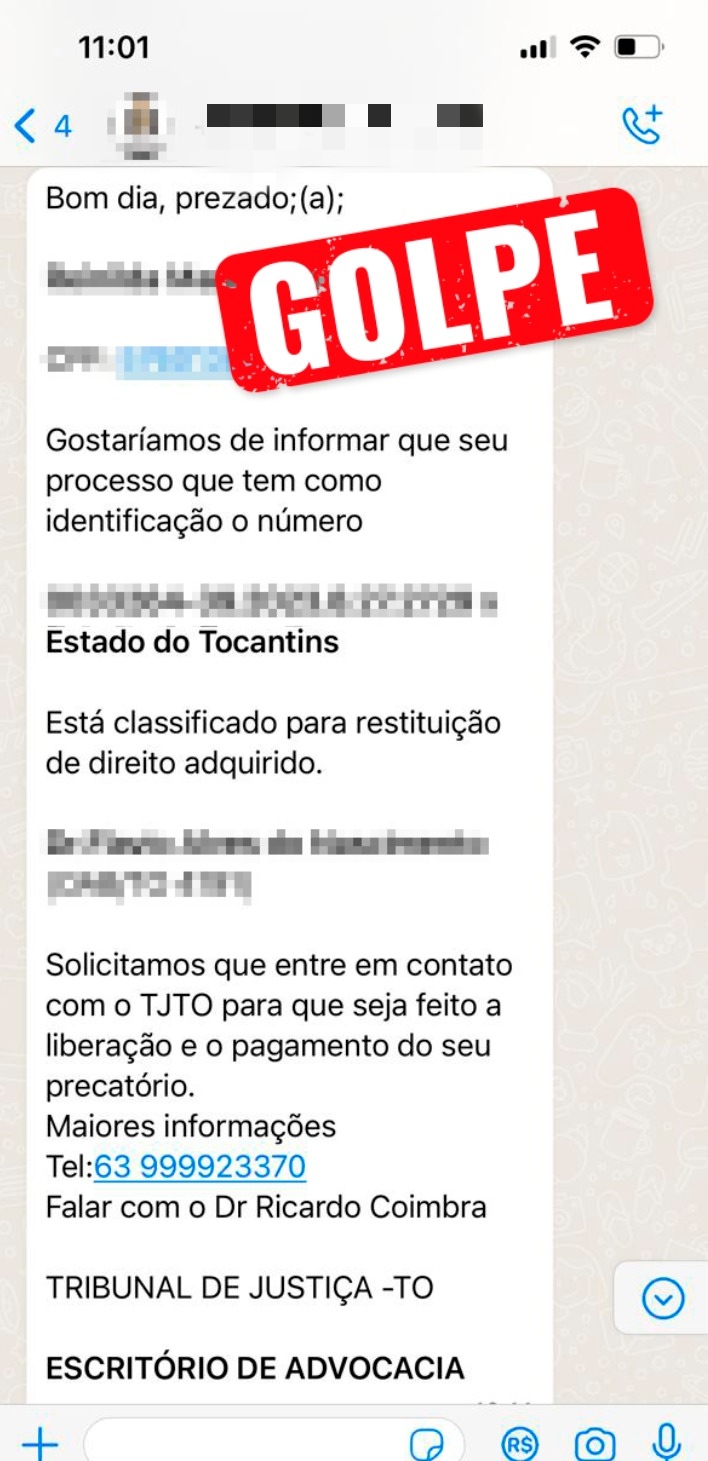Start a call with this contact

pyautogui.click(x=641, y=125)
